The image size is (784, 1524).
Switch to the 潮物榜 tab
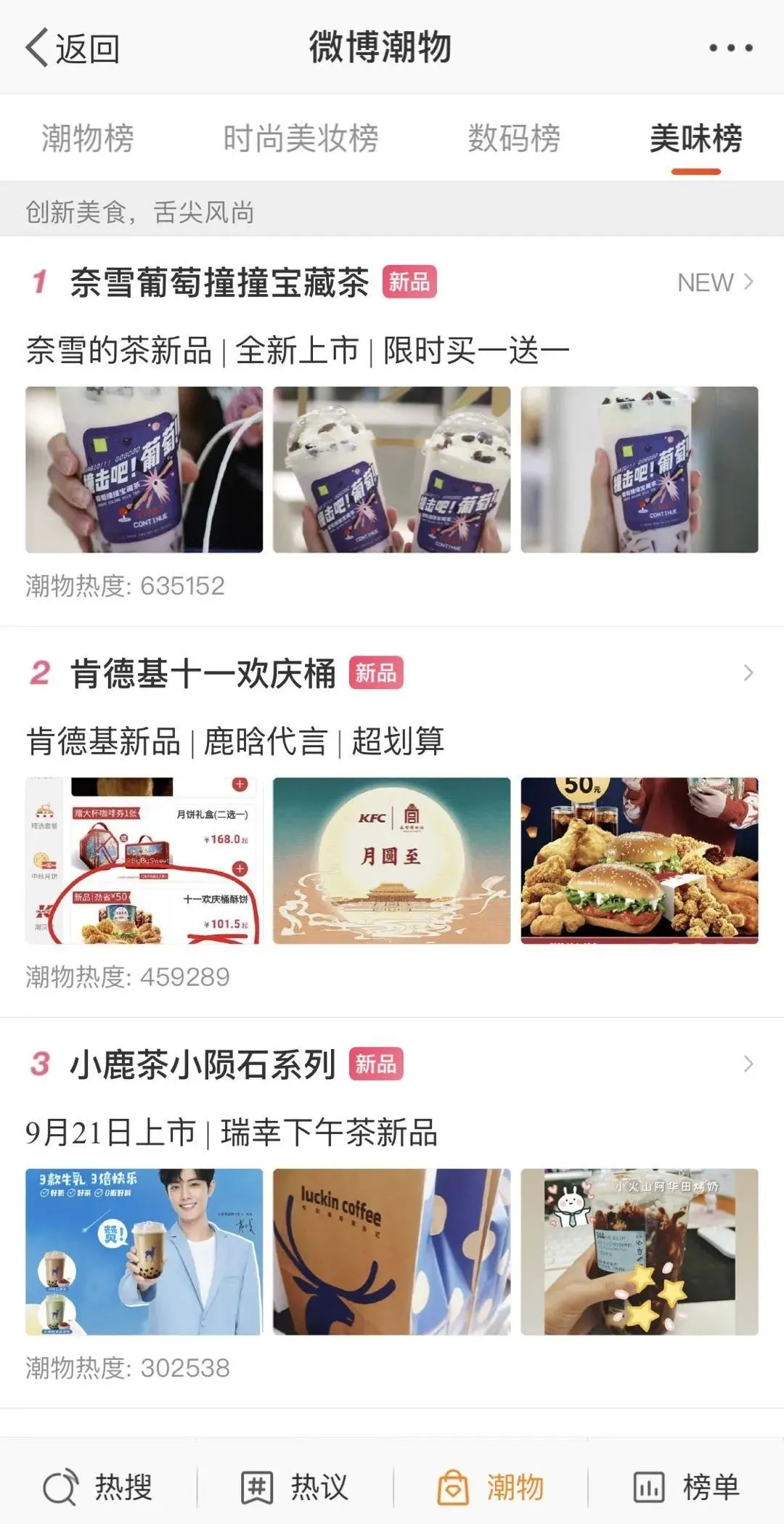[88, 139]
